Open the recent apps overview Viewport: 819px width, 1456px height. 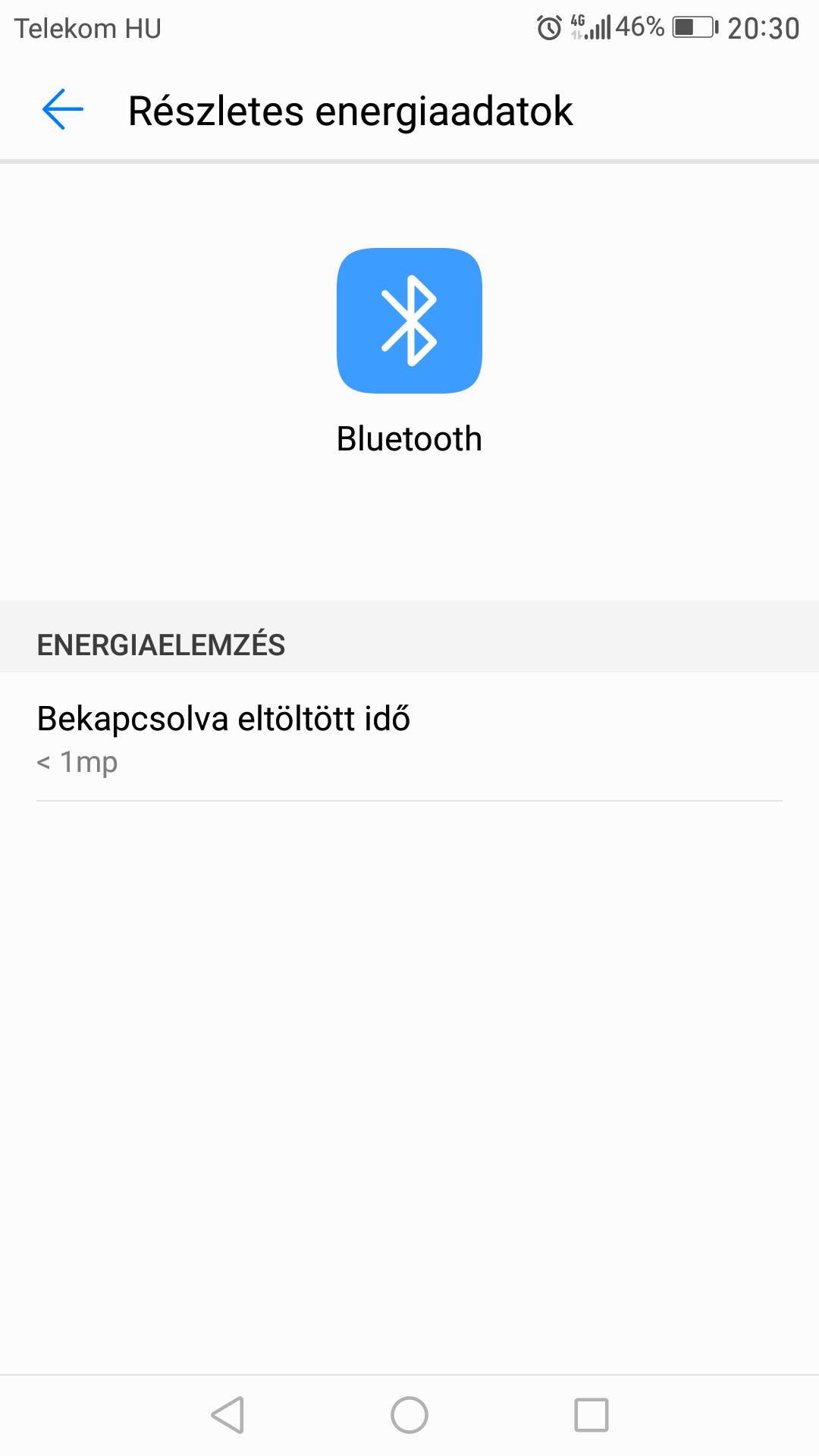[591, 1415]
